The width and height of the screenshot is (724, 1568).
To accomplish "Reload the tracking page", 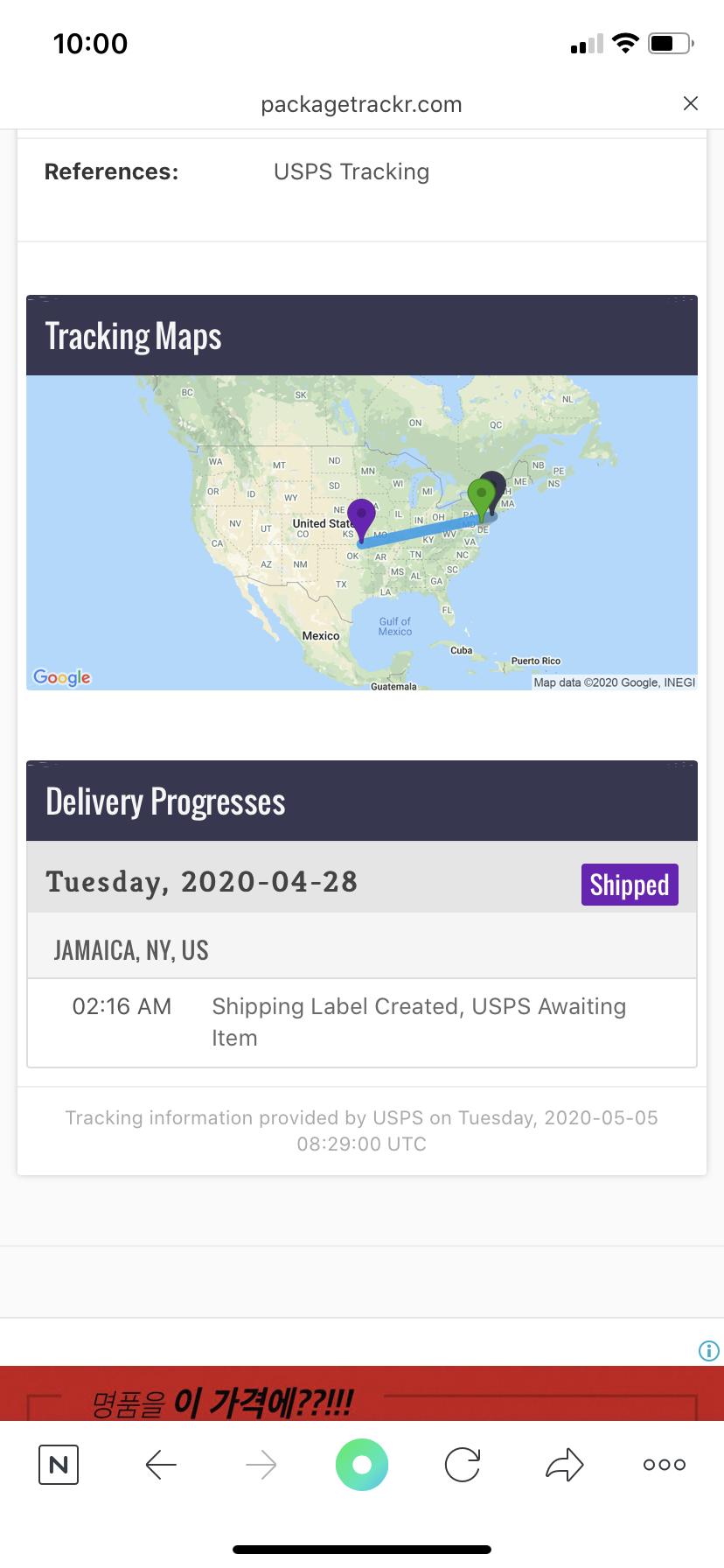I will 462,1465.
